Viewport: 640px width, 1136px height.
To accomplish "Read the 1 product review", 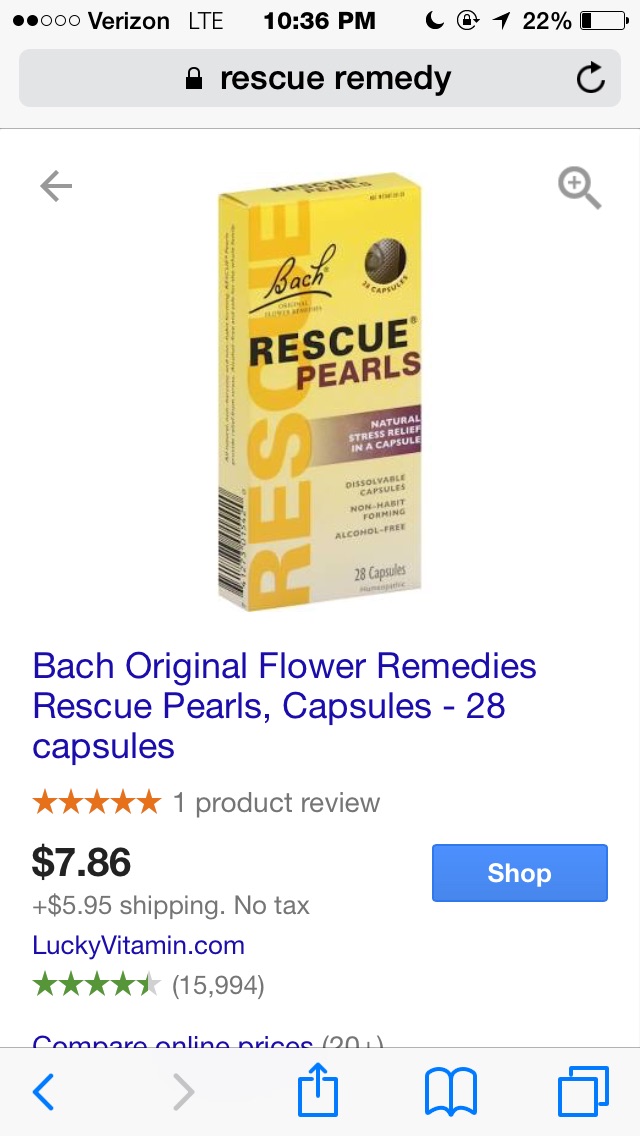I will (276, 803).
